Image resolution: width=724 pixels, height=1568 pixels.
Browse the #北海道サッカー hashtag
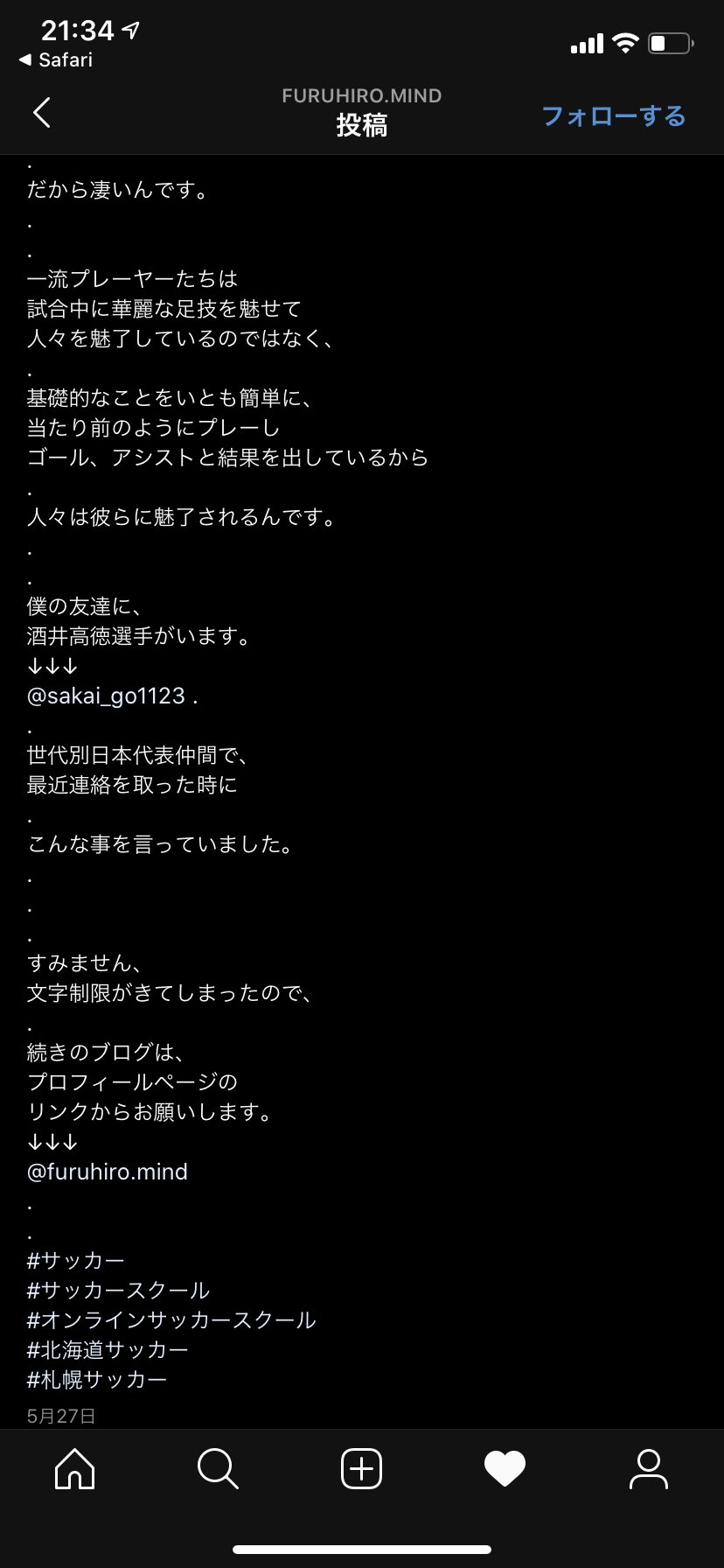coord(108,1350)
